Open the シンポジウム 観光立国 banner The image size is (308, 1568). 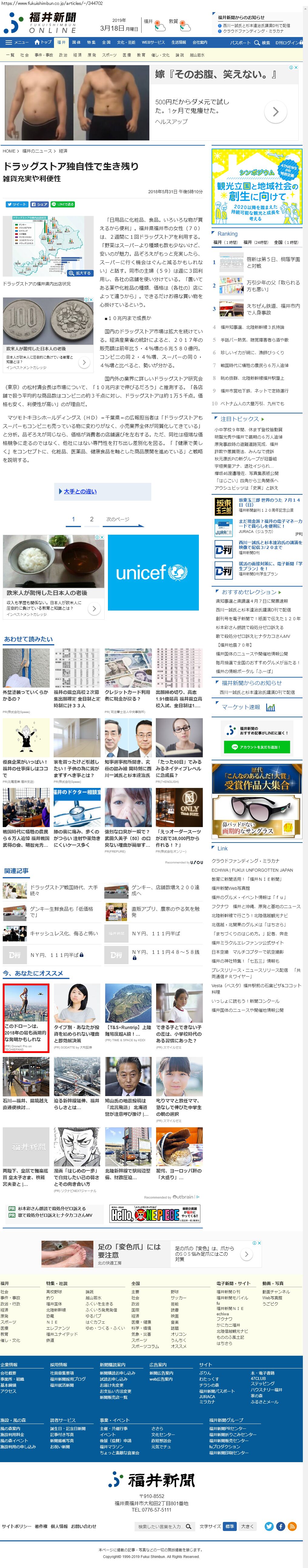[257, 186]
